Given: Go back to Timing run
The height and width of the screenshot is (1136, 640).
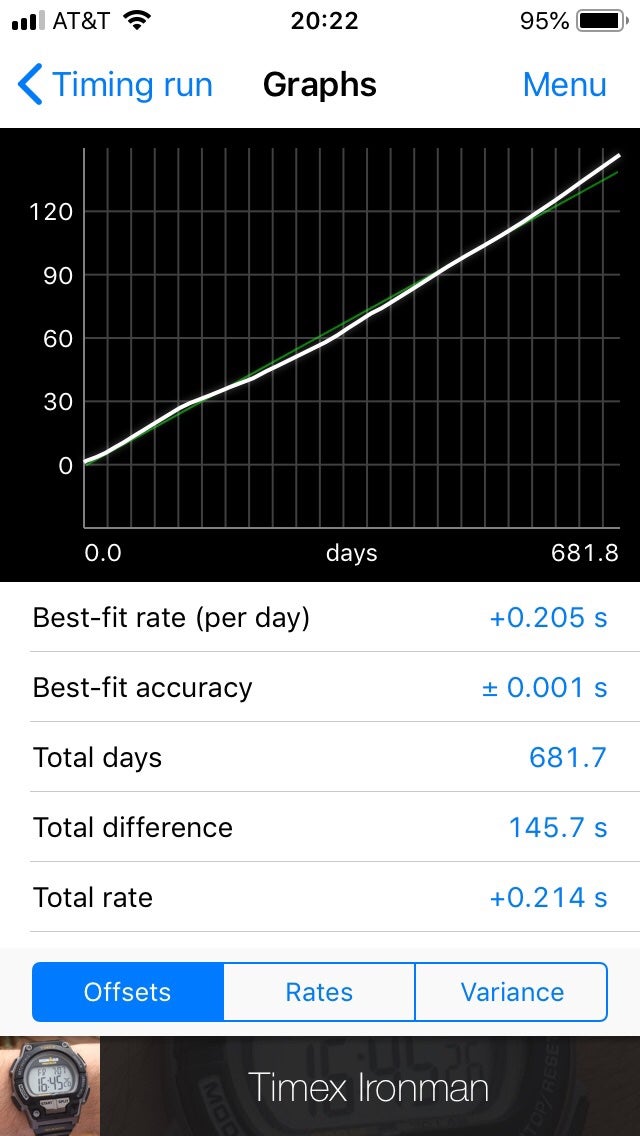Looking at the screenshot, I should point(115,85).
